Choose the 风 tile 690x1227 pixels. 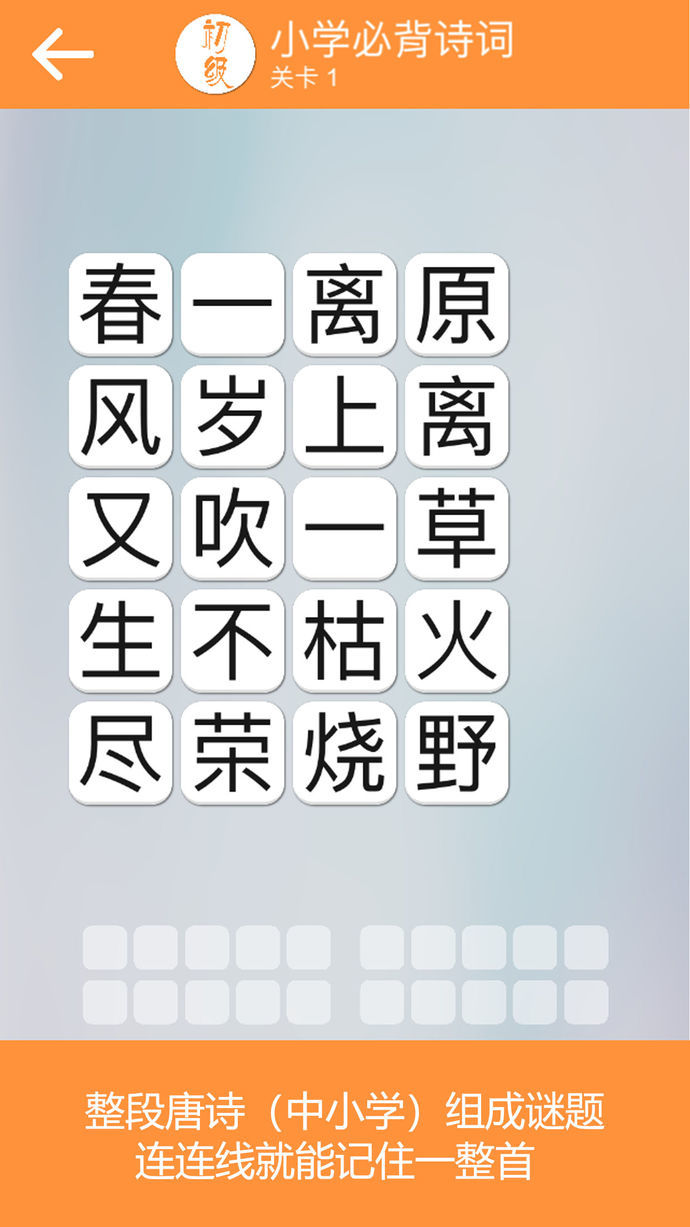(120, 416)
